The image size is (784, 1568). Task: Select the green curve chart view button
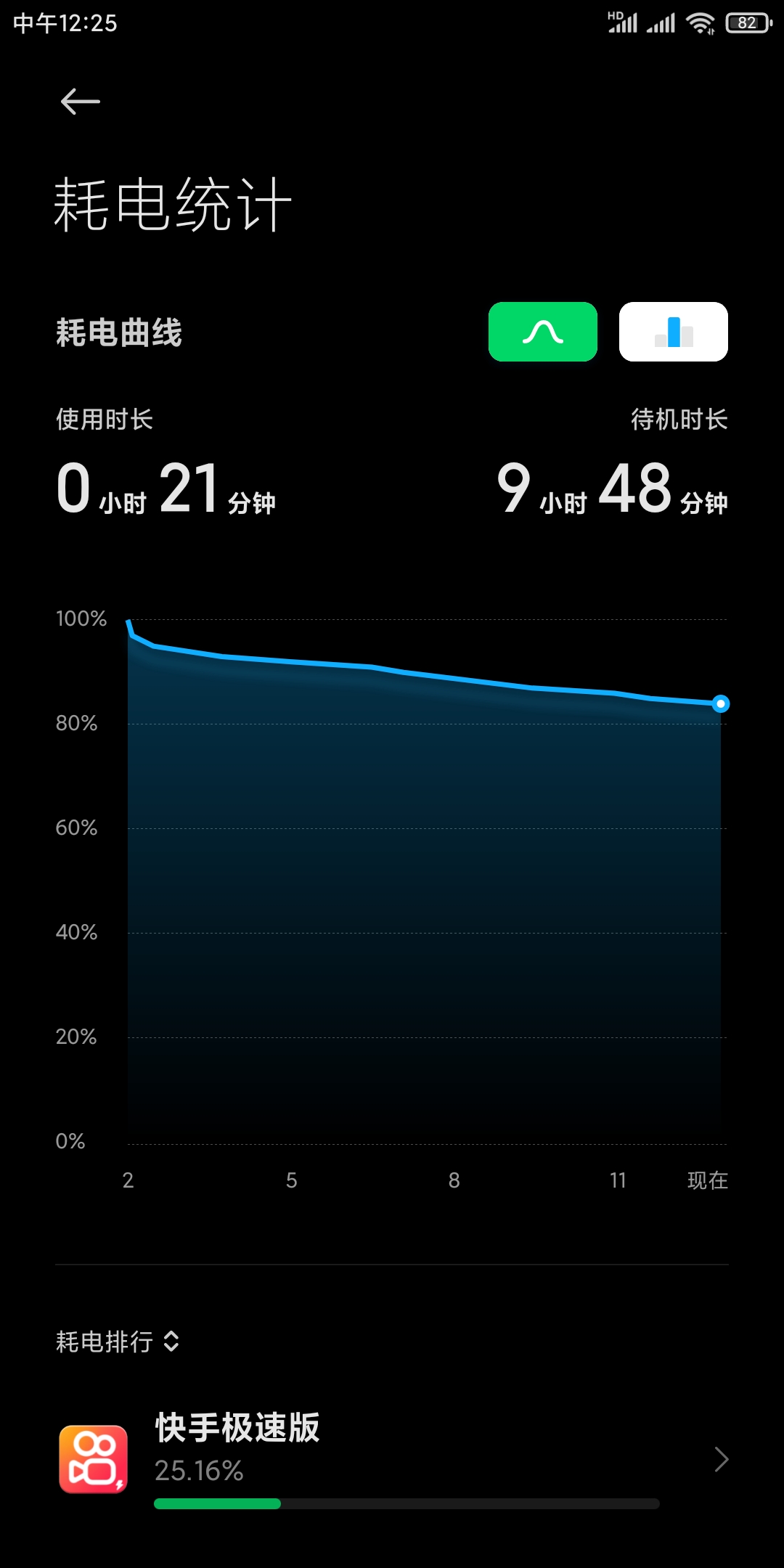click(x=543, y=332)
